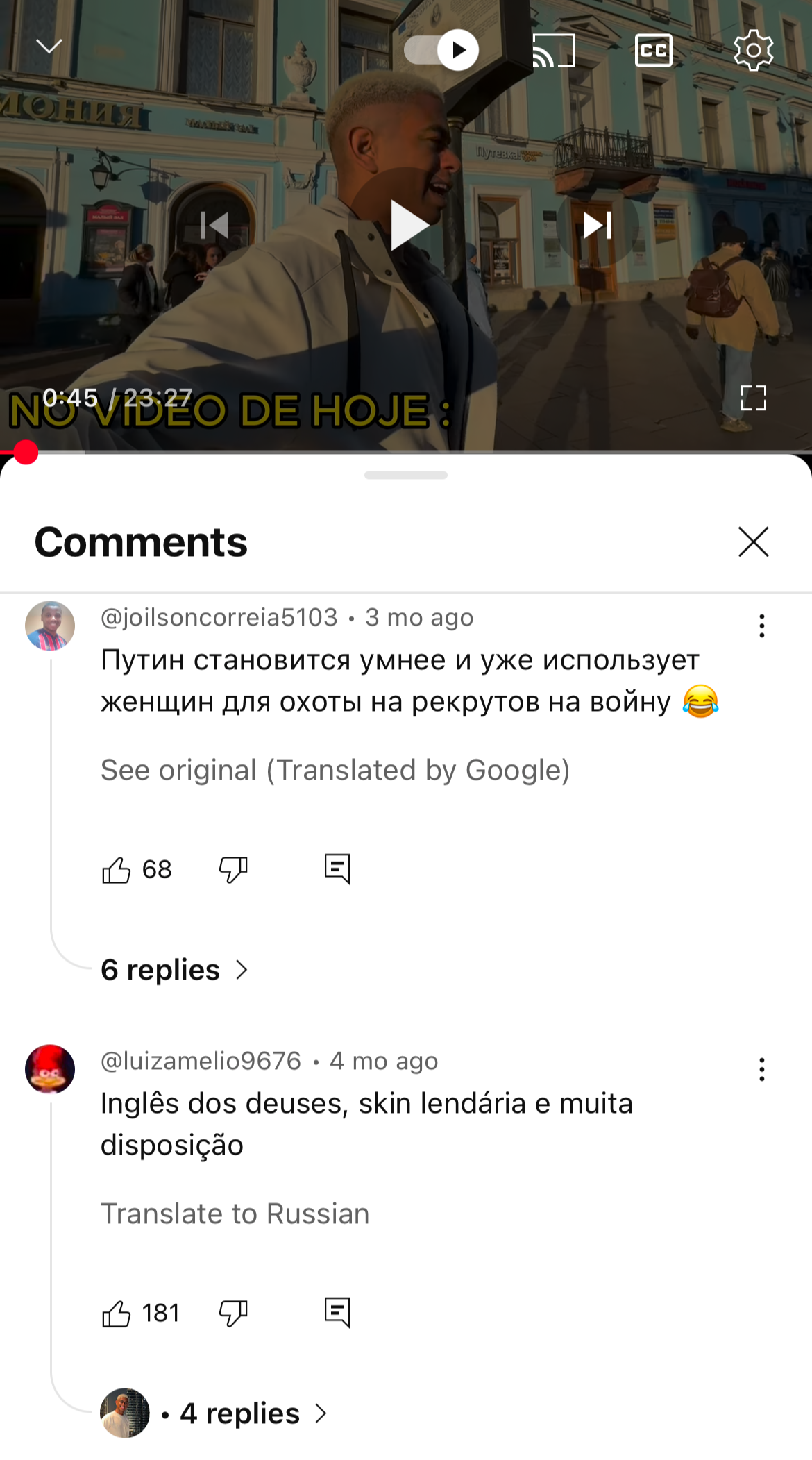Image resolution: width=812 pixels, height=1460 pixels.
Task: Go back to the previous video
Action: [x=214, y=225]
